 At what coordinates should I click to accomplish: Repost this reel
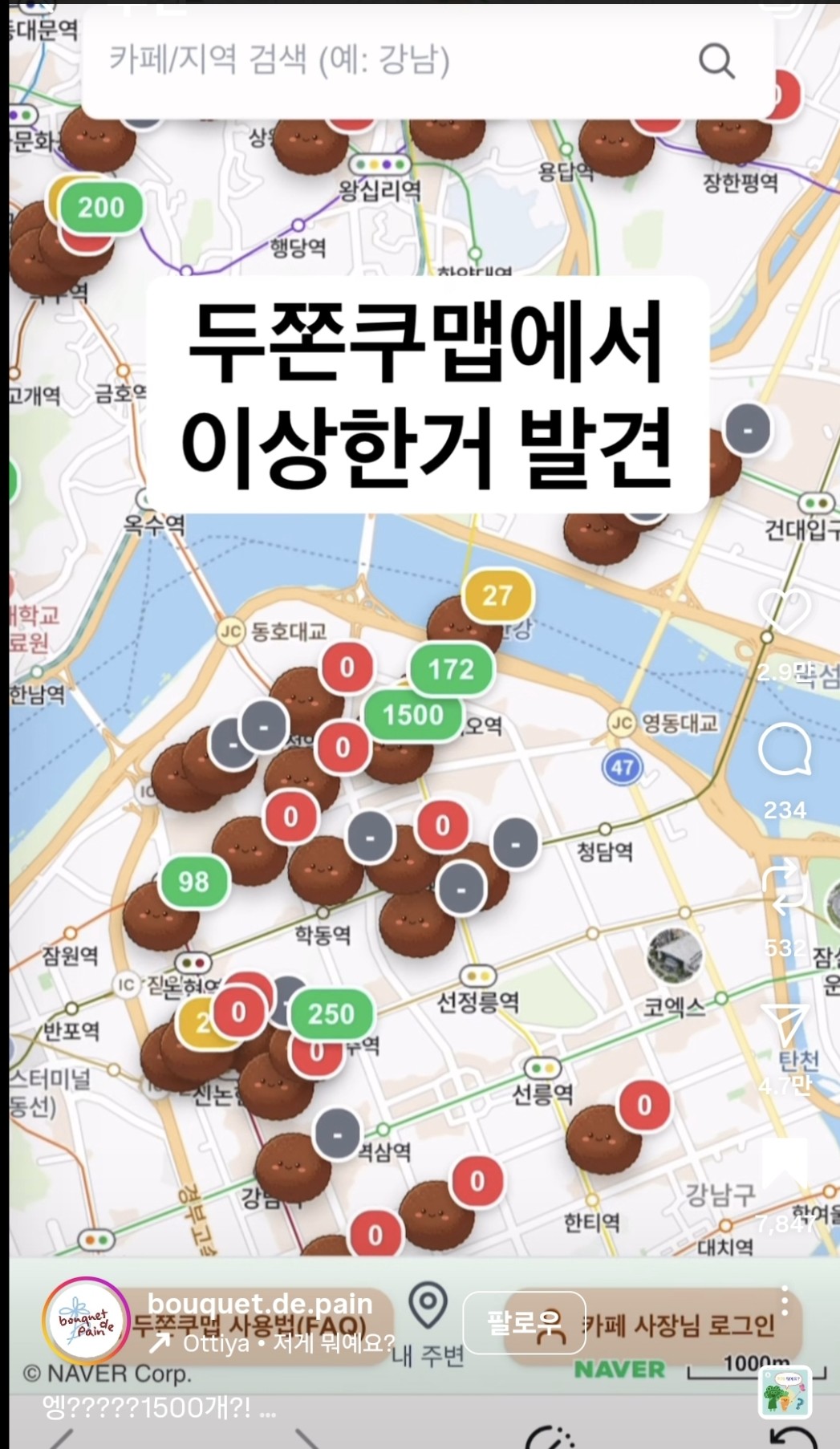click(784, 887)
